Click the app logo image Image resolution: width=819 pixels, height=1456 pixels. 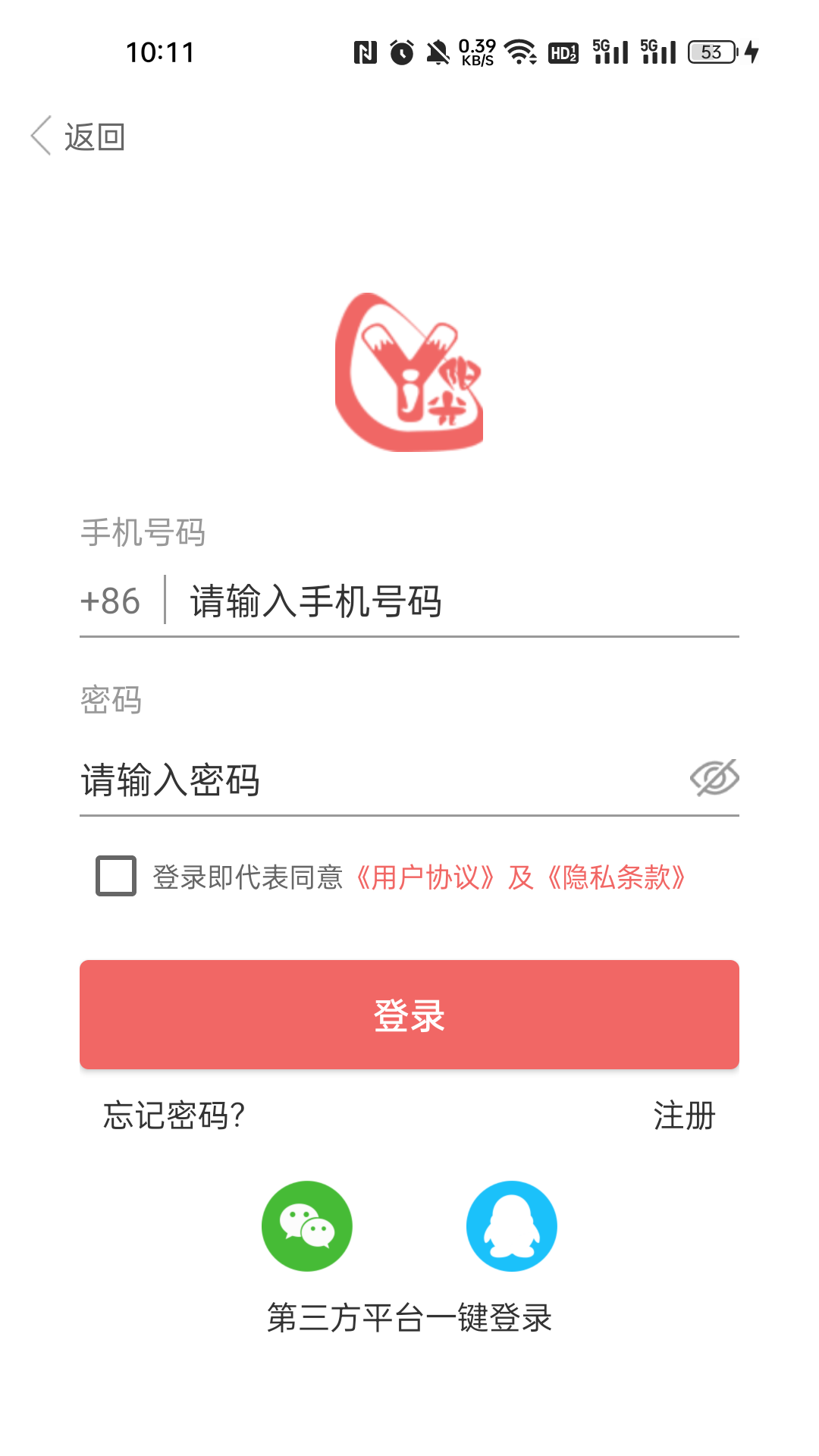tap(408, 373)
